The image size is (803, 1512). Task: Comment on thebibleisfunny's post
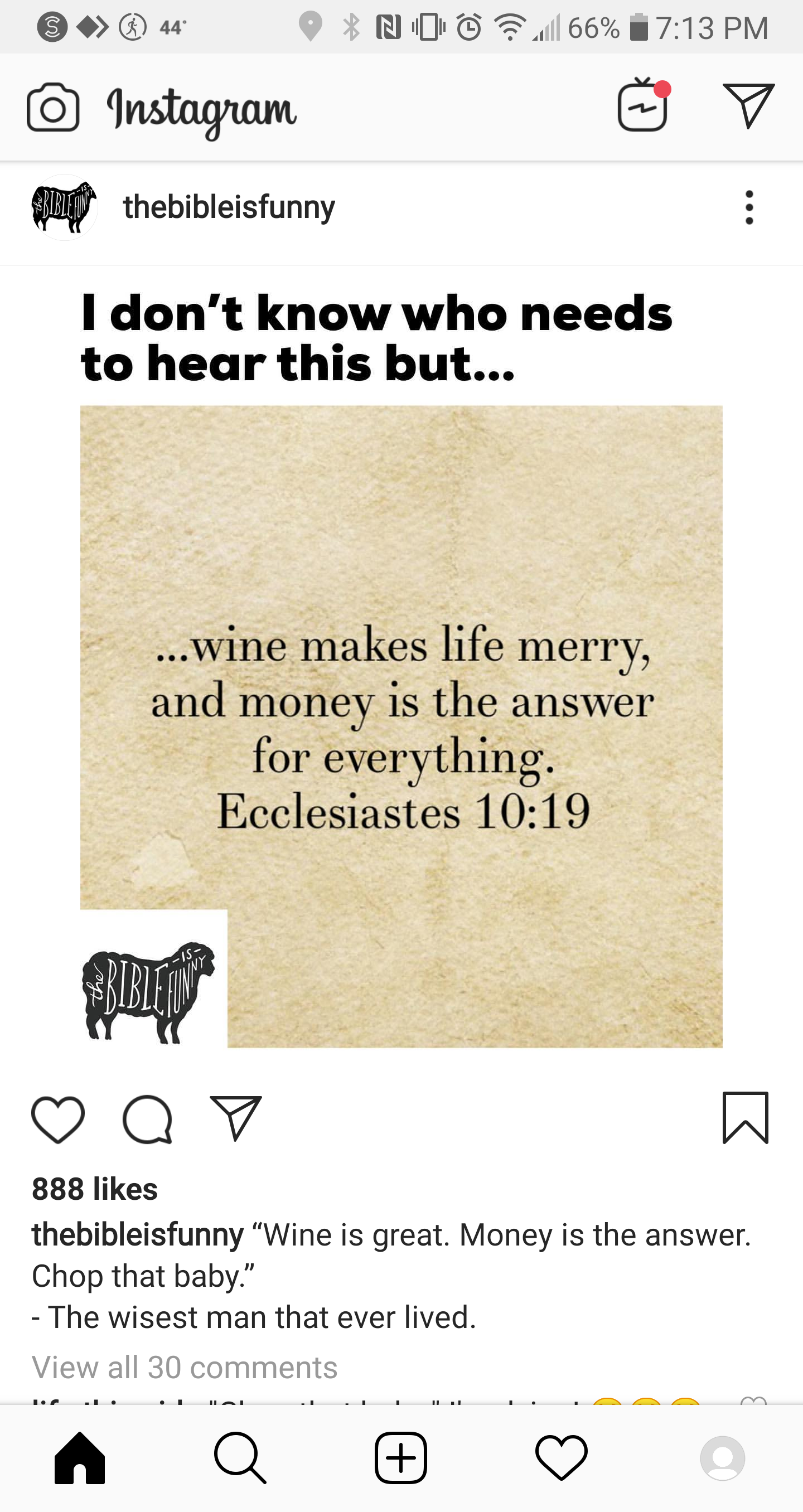coord(147,1119)
